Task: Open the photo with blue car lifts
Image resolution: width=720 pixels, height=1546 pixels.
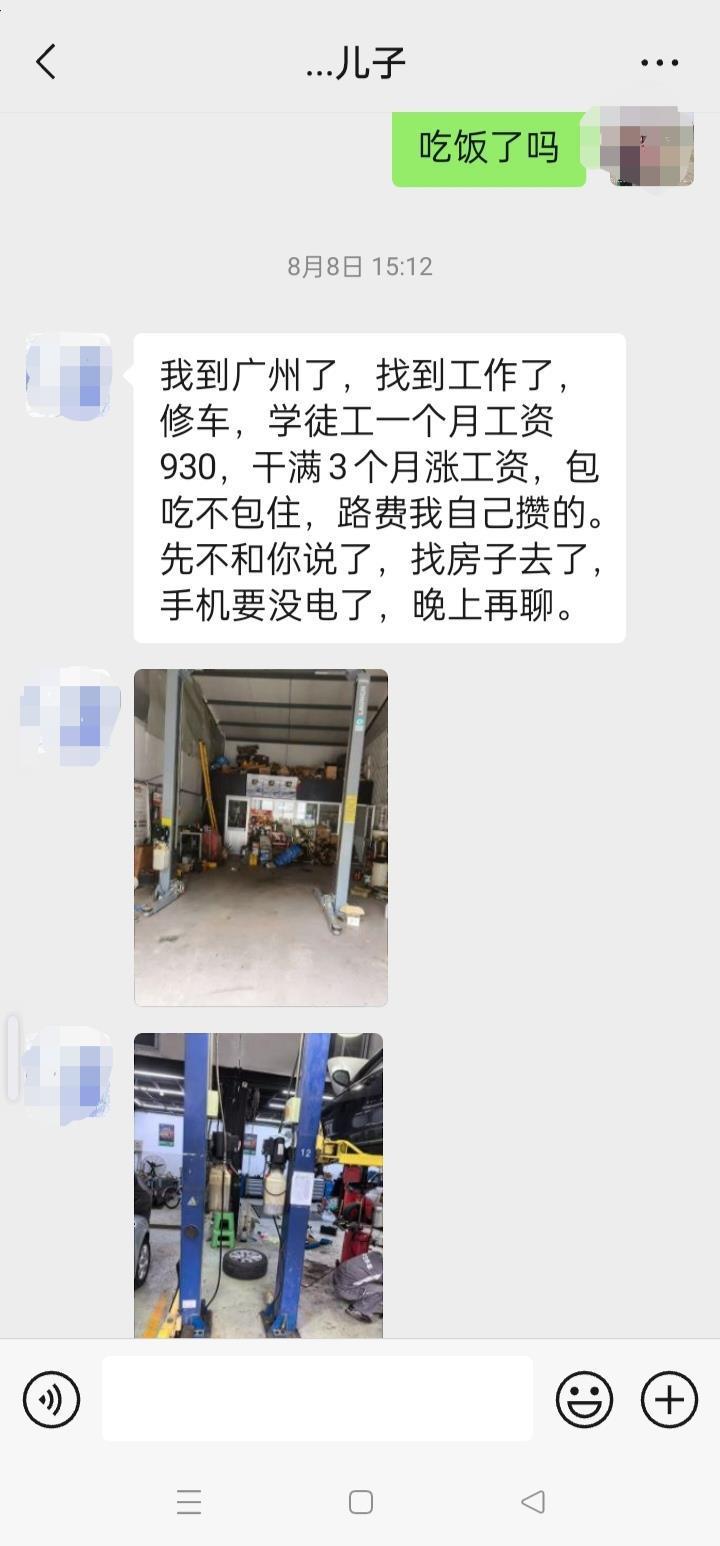Action: (259, 1185)
